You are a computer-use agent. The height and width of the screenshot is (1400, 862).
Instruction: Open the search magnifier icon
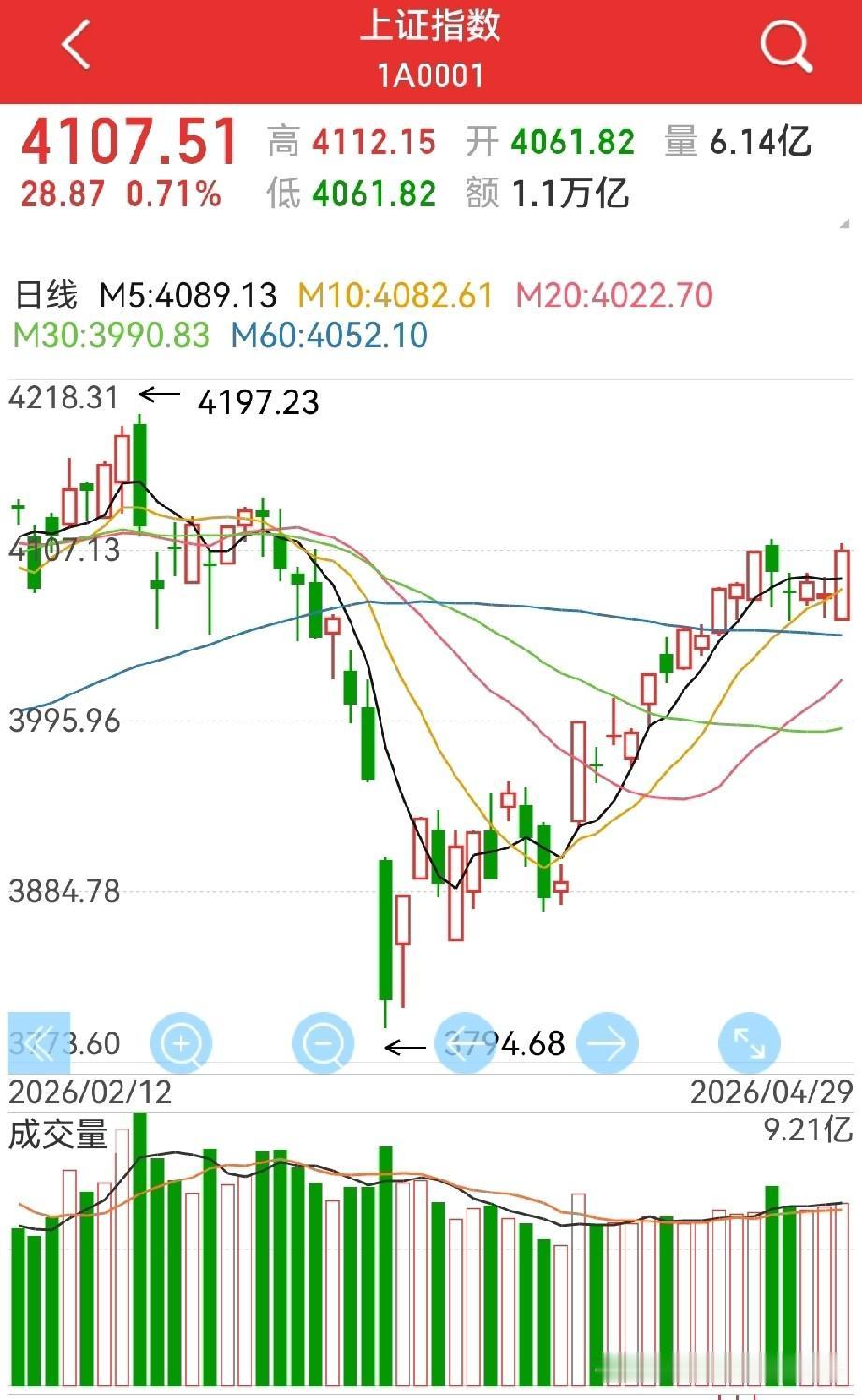[x=785, y=46]
